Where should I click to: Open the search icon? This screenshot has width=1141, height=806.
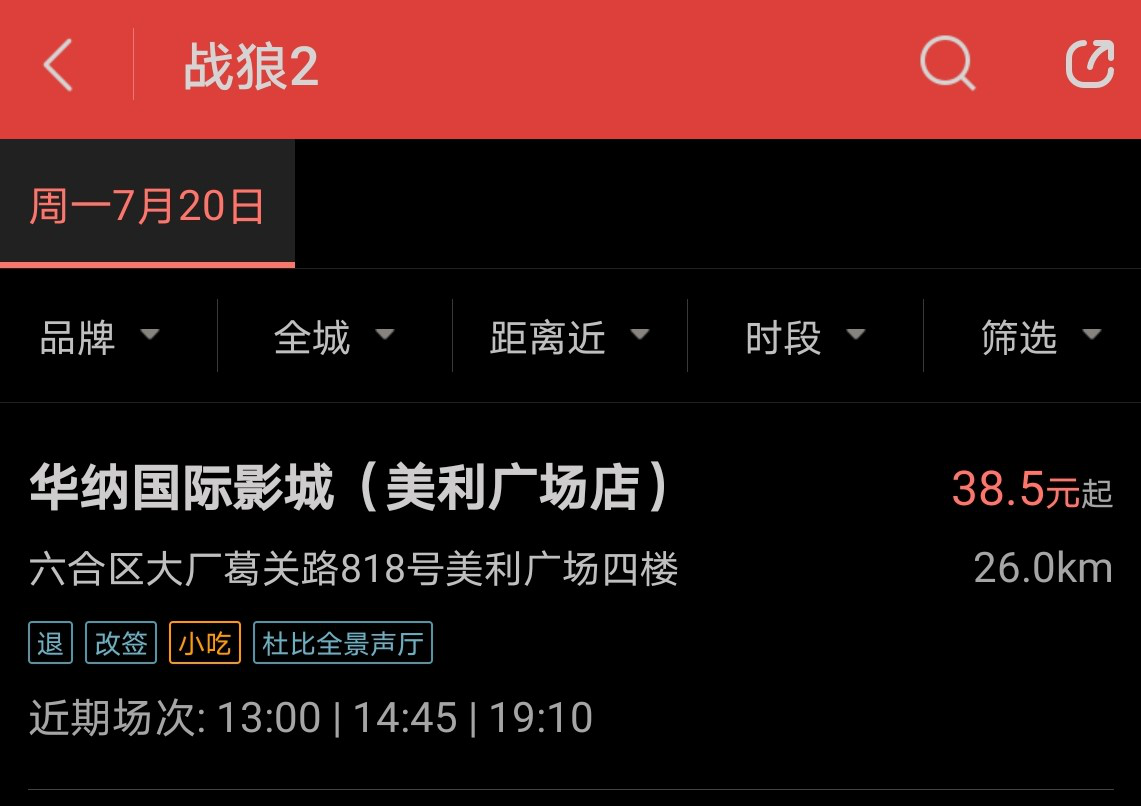click(x=946, y=66)
